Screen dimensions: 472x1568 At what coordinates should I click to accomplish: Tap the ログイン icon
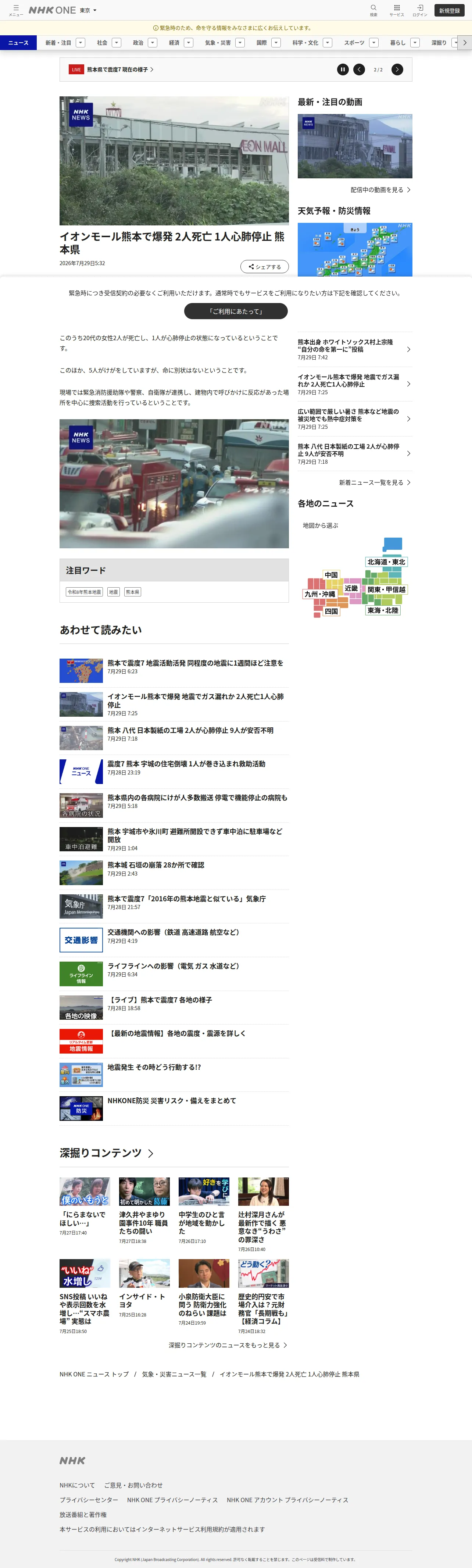pos(420,10)
